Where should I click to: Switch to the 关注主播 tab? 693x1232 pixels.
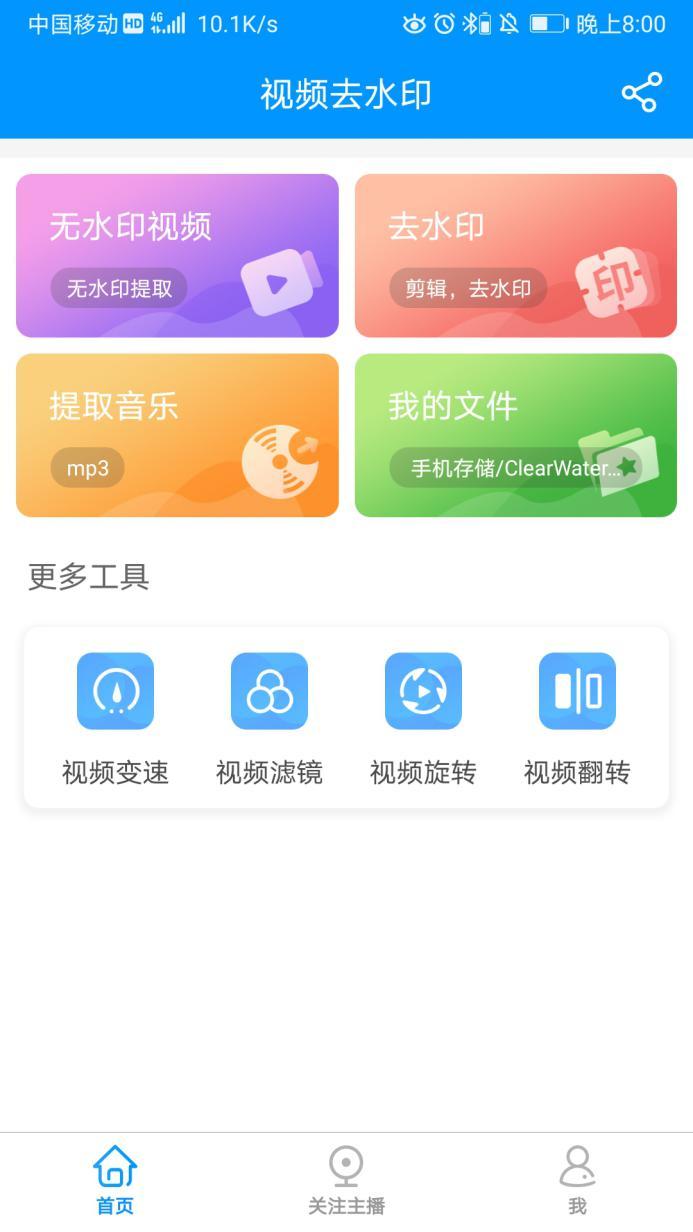point(346,1180)
